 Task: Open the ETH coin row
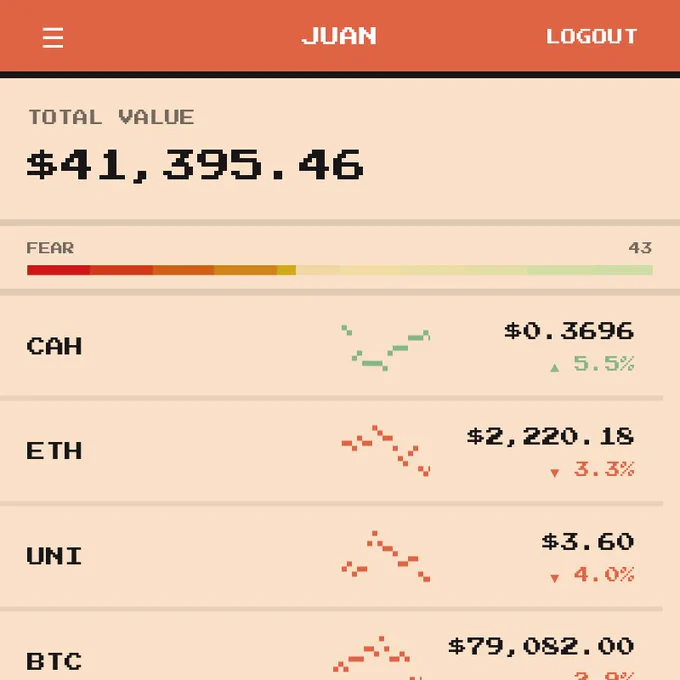331,451
